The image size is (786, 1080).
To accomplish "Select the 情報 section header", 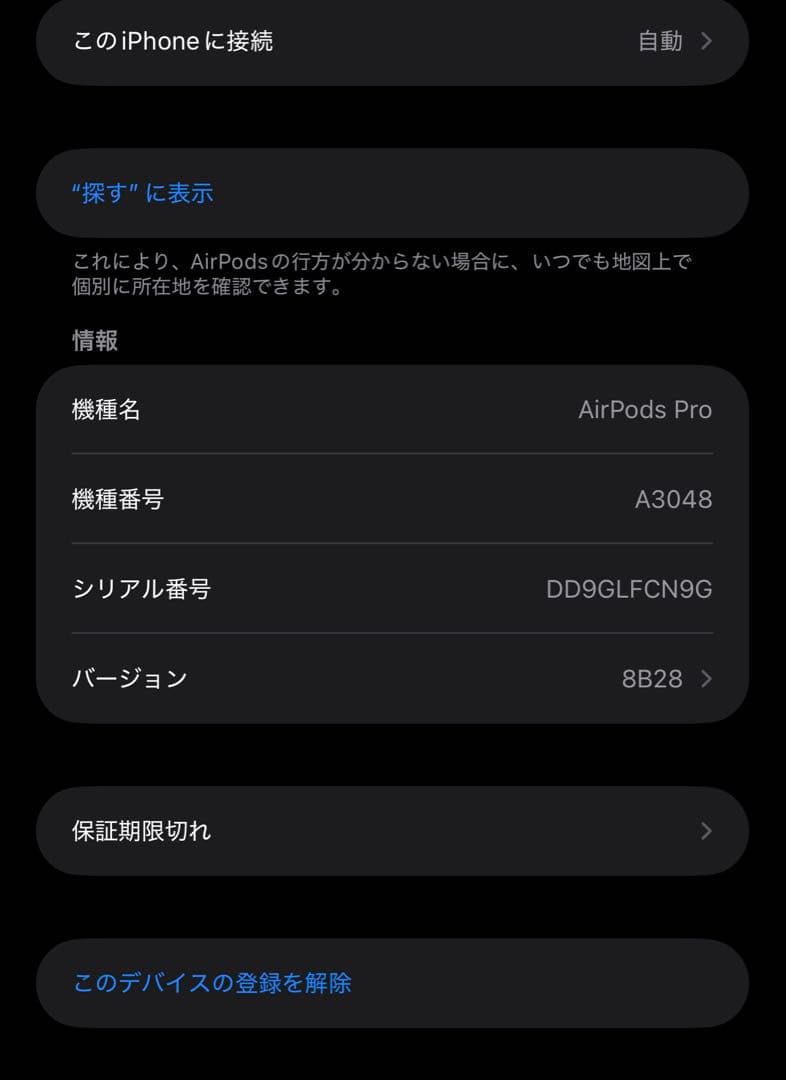I will (x=95, y=340).
